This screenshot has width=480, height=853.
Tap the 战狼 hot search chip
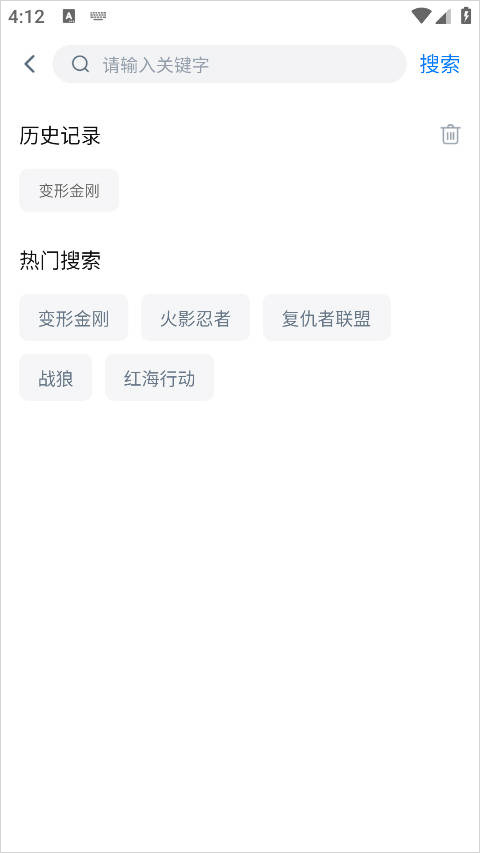tap(56, 378)
